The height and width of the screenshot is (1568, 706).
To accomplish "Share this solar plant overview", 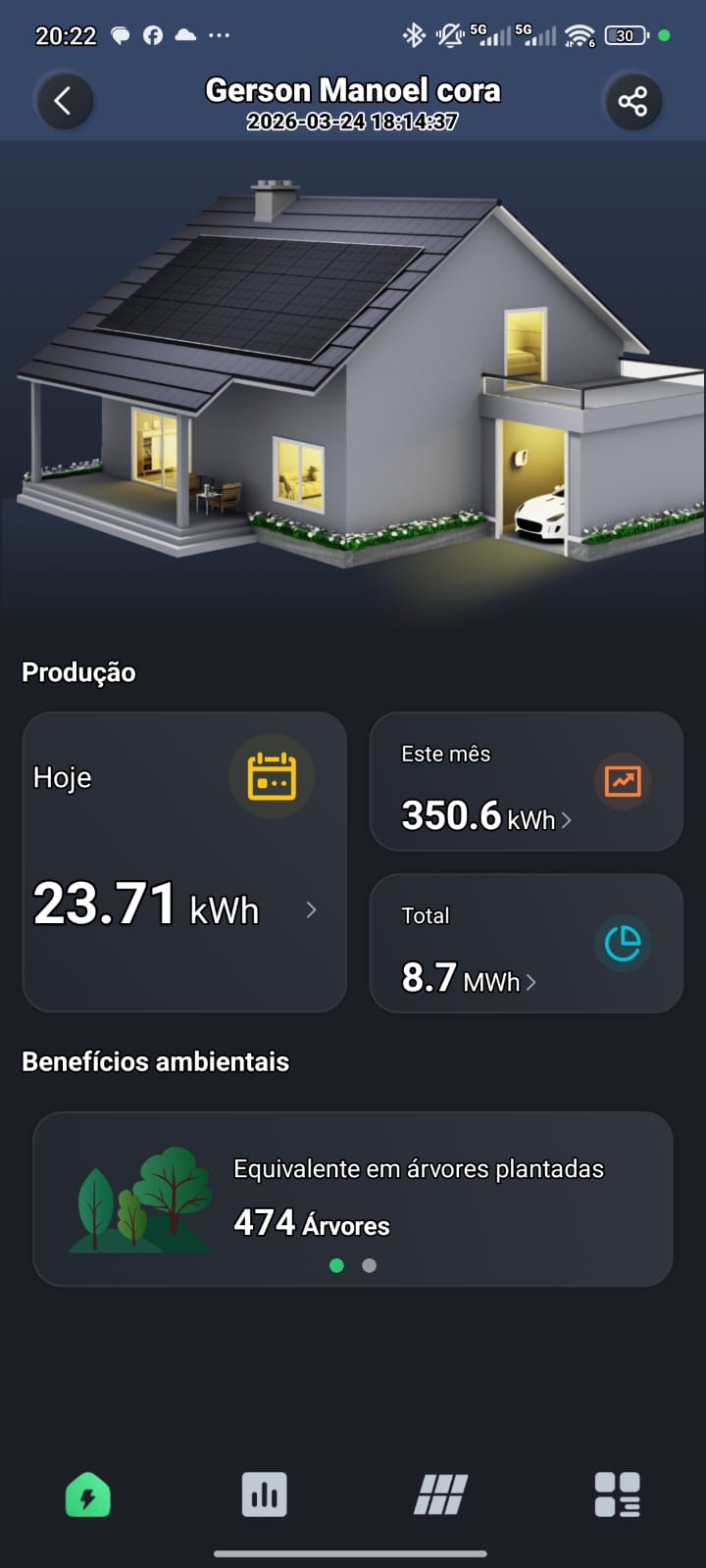I will (x=632, y=101).
